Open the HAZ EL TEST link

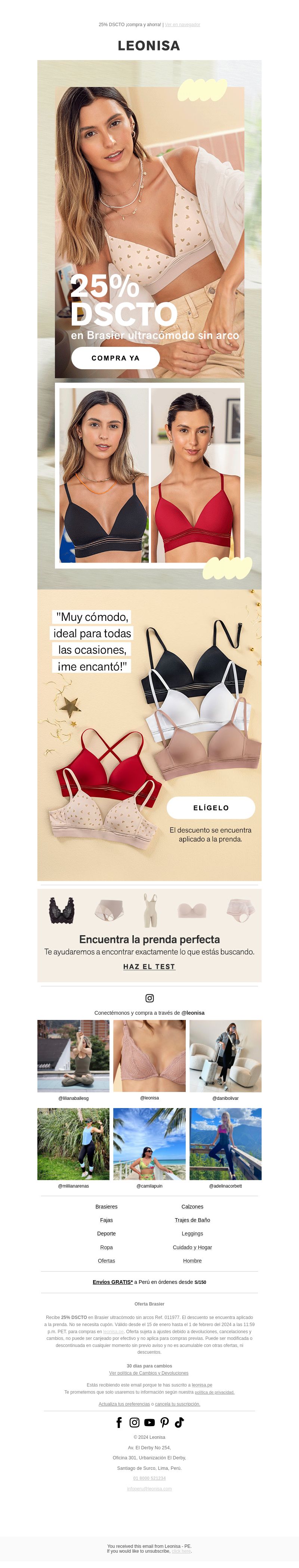149,966
